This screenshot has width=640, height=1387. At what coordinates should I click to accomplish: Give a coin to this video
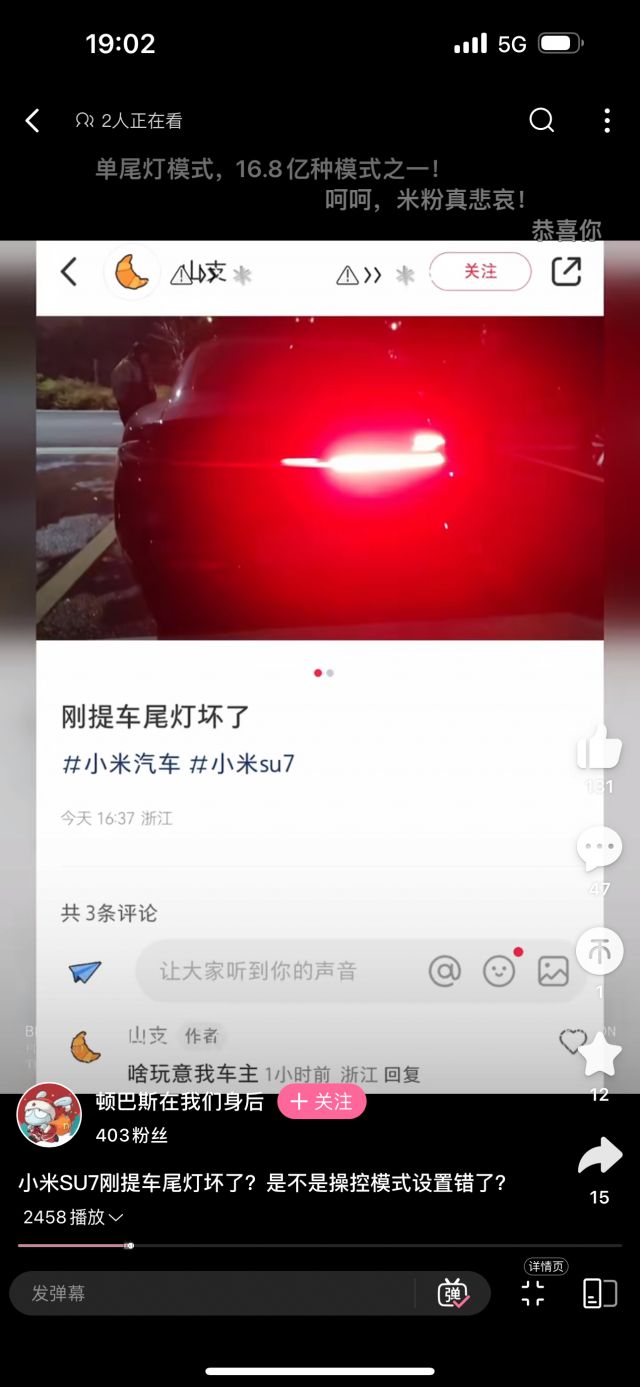click(x=599, y=951)
